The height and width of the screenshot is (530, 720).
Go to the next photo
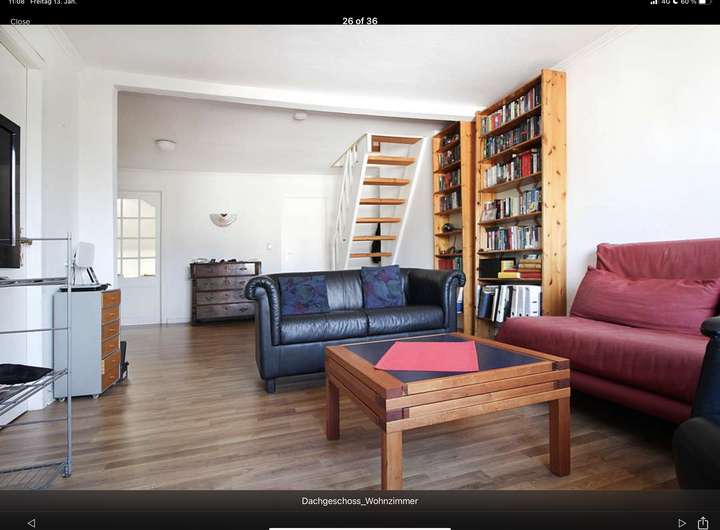(682, 522)
